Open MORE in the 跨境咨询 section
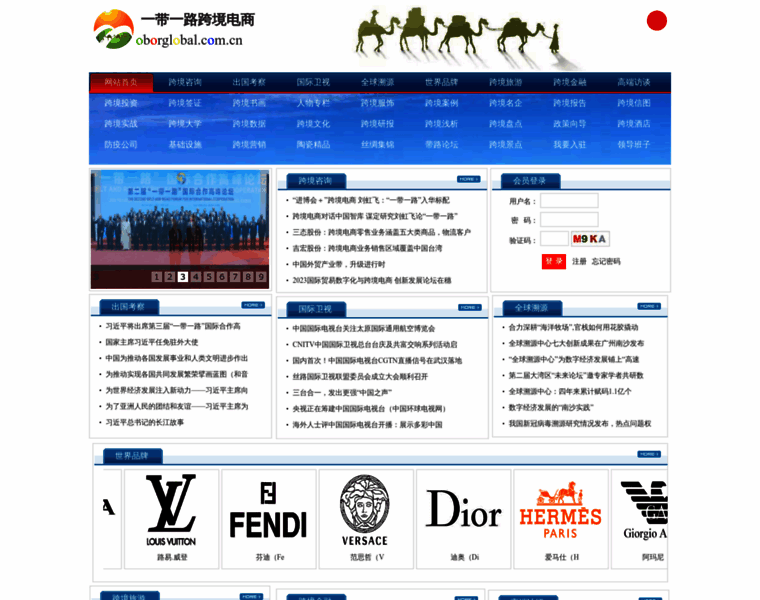Viewport: 760px width, 600px height. point(468,179)
